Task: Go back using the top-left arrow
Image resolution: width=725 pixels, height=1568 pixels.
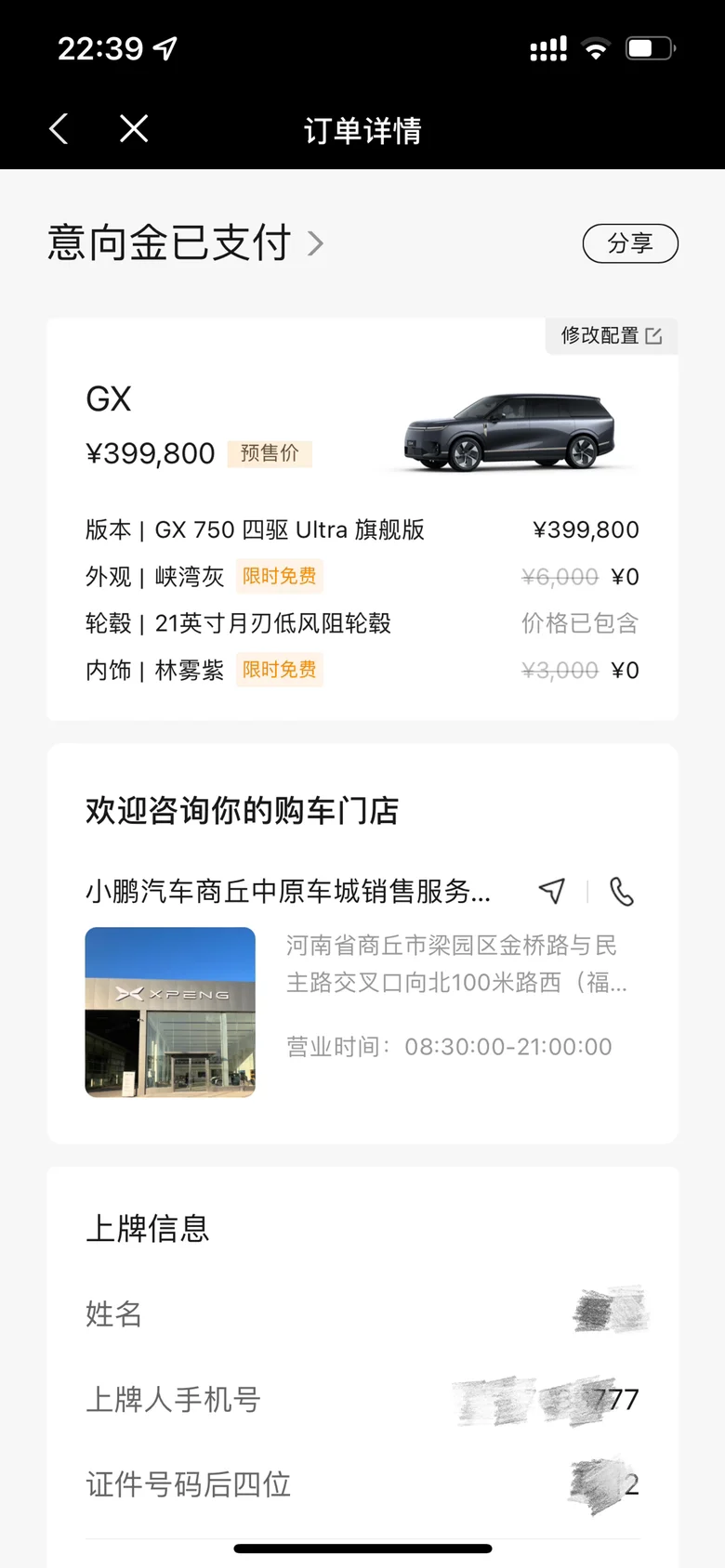Action: (x=59, y=129)
